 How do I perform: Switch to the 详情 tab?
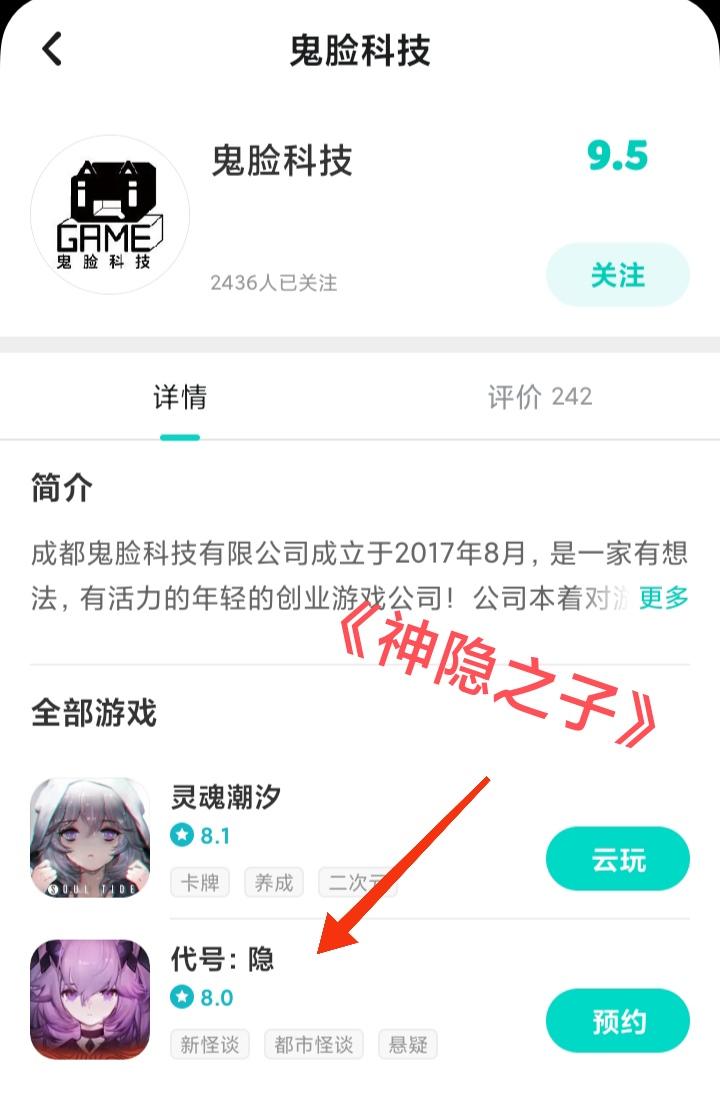[180, 397]
